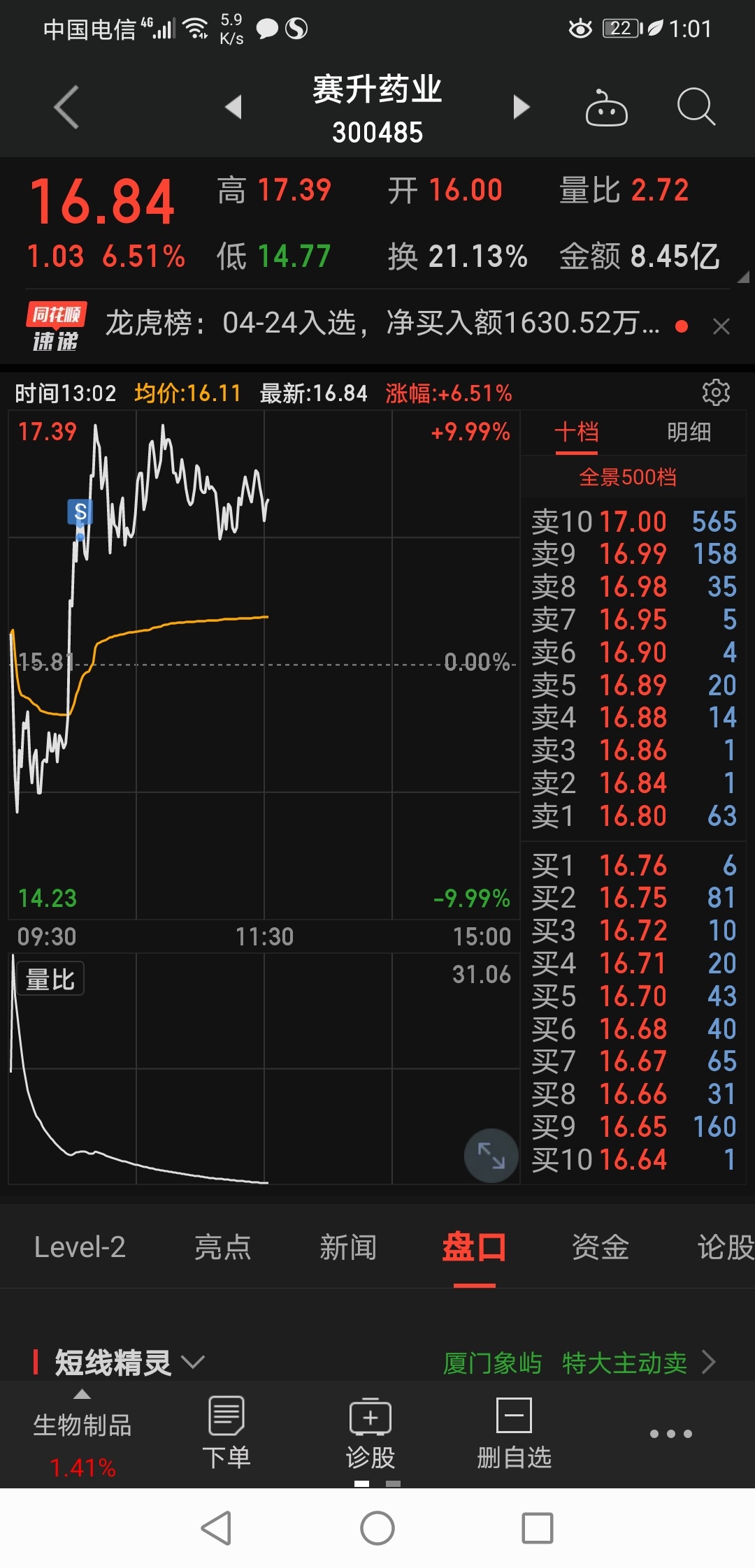The width and height of the screenshot is (755, 1568).
Task: Expand the chart to fullscreen
Action: tap(491, 1155)
